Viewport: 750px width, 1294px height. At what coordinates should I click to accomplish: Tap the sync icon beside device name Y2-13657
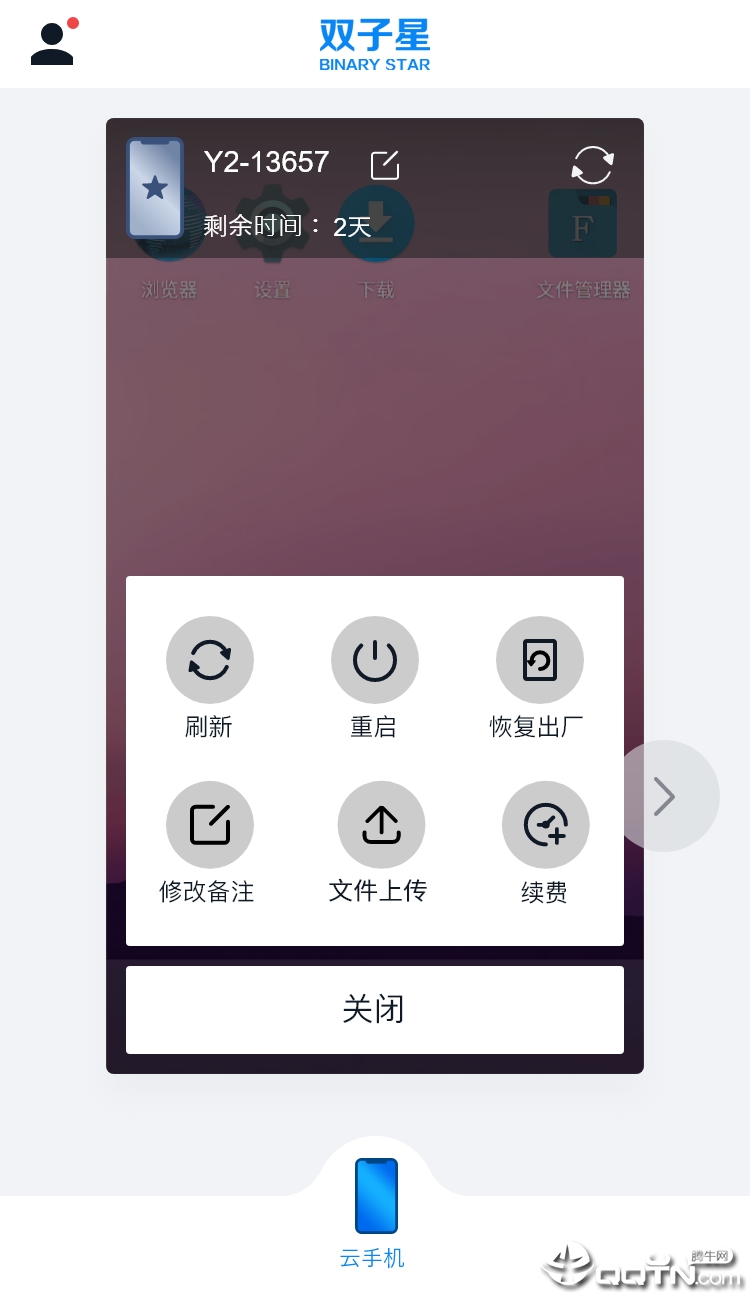coord(592,166)
